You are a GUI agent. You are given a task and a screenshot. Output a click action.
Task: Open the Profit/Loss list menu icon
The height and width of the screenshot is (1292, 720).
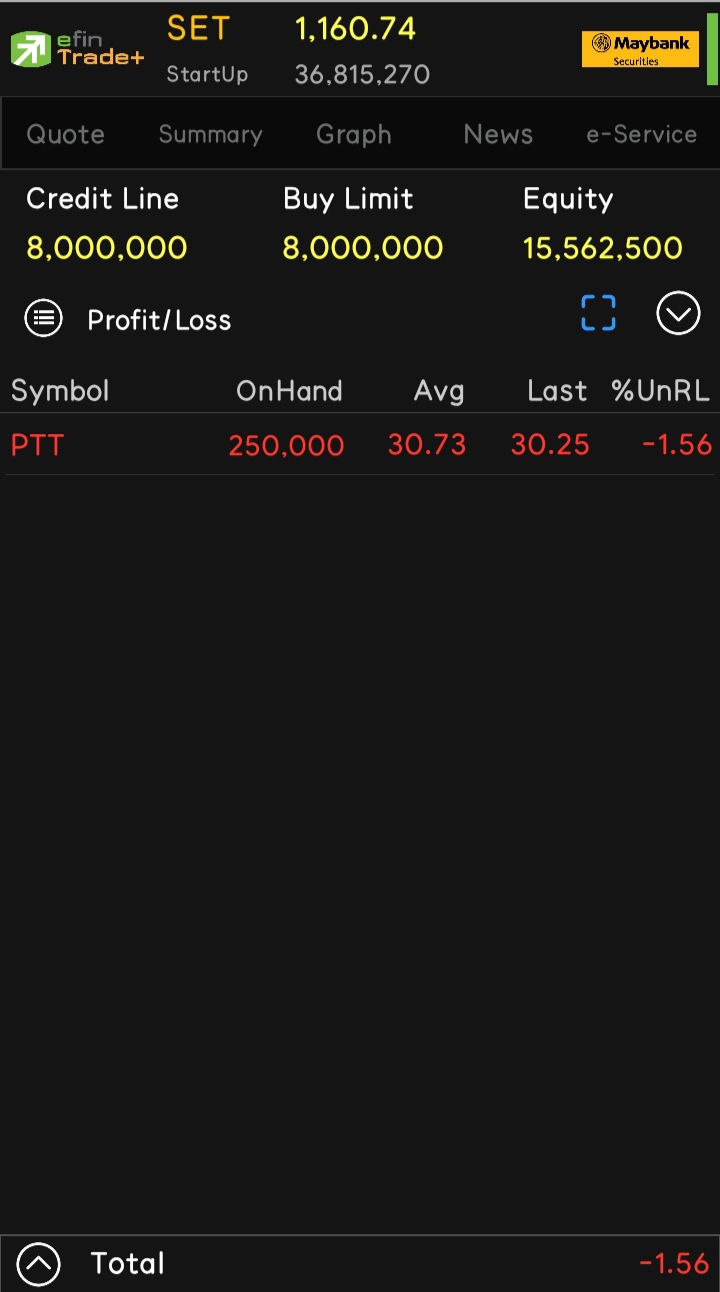(43, 319)
